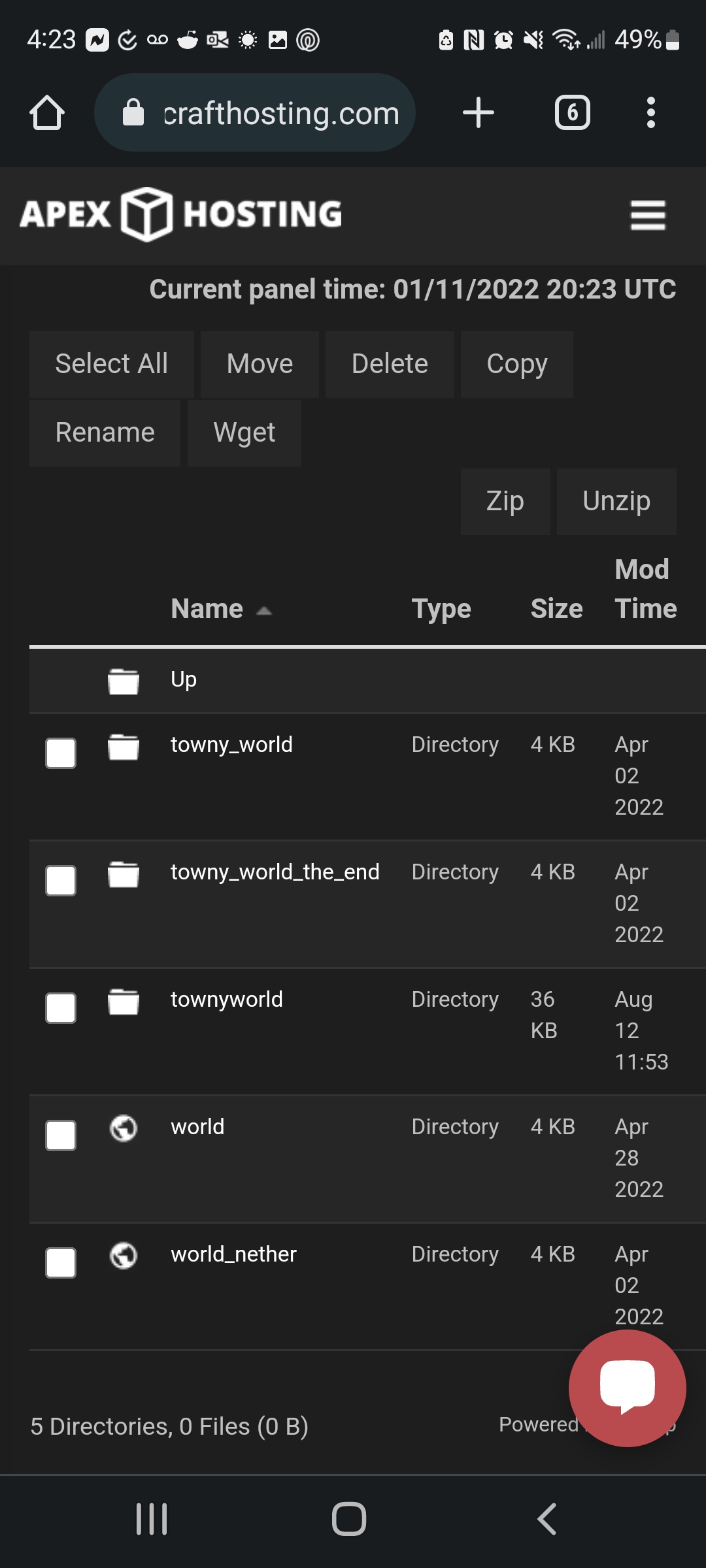
Task: Tap the address bar showing crafthosting.com
Action: point(281,112)
